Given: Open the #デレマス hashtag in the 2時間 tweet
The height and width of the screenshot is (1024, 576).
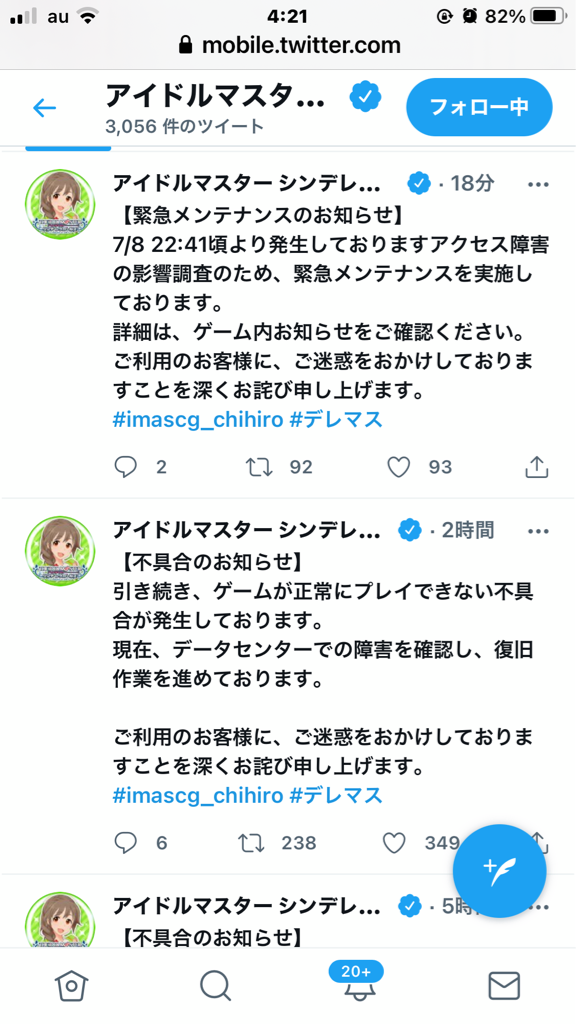Looking at the screenshot, I should [336, 795].
